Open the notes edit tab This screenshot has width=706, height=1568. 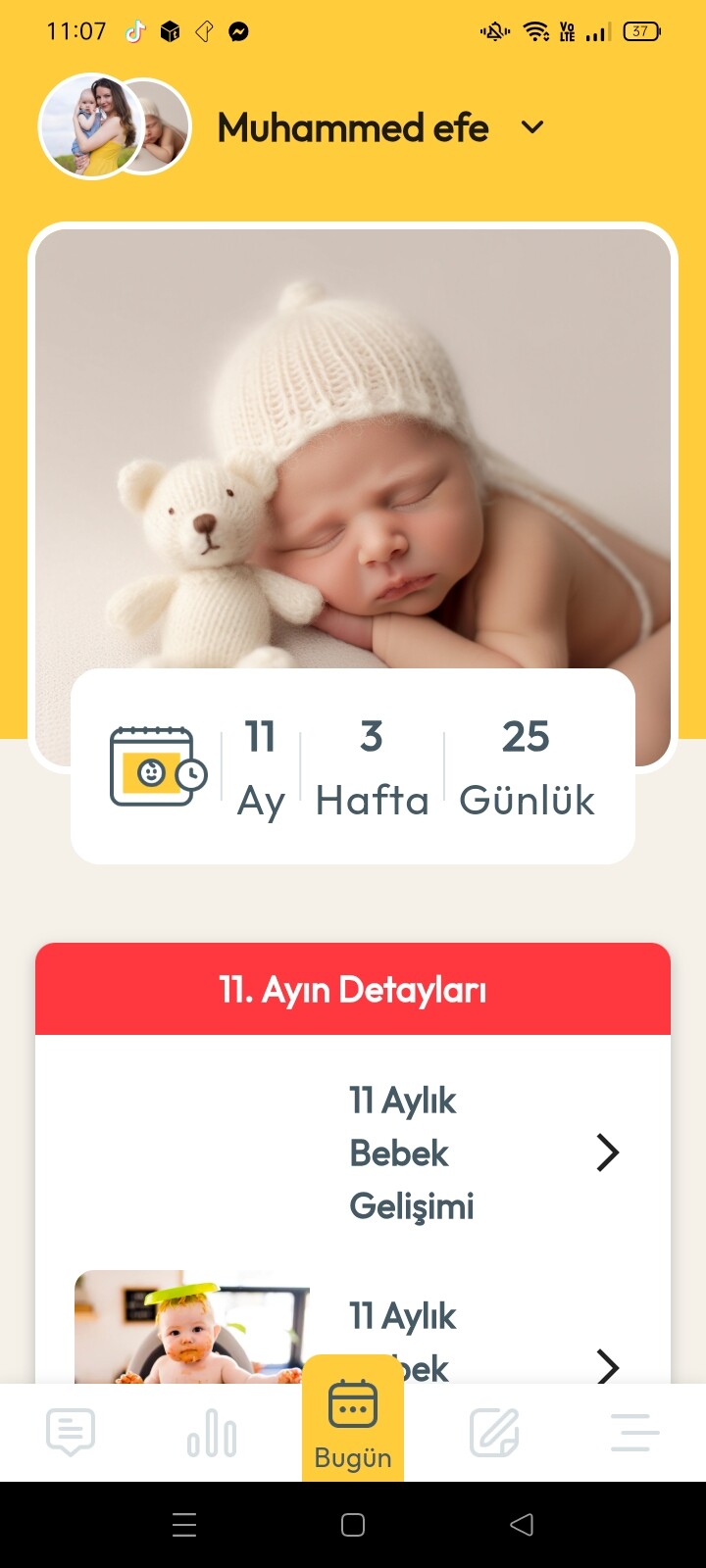pos(494,1433)
